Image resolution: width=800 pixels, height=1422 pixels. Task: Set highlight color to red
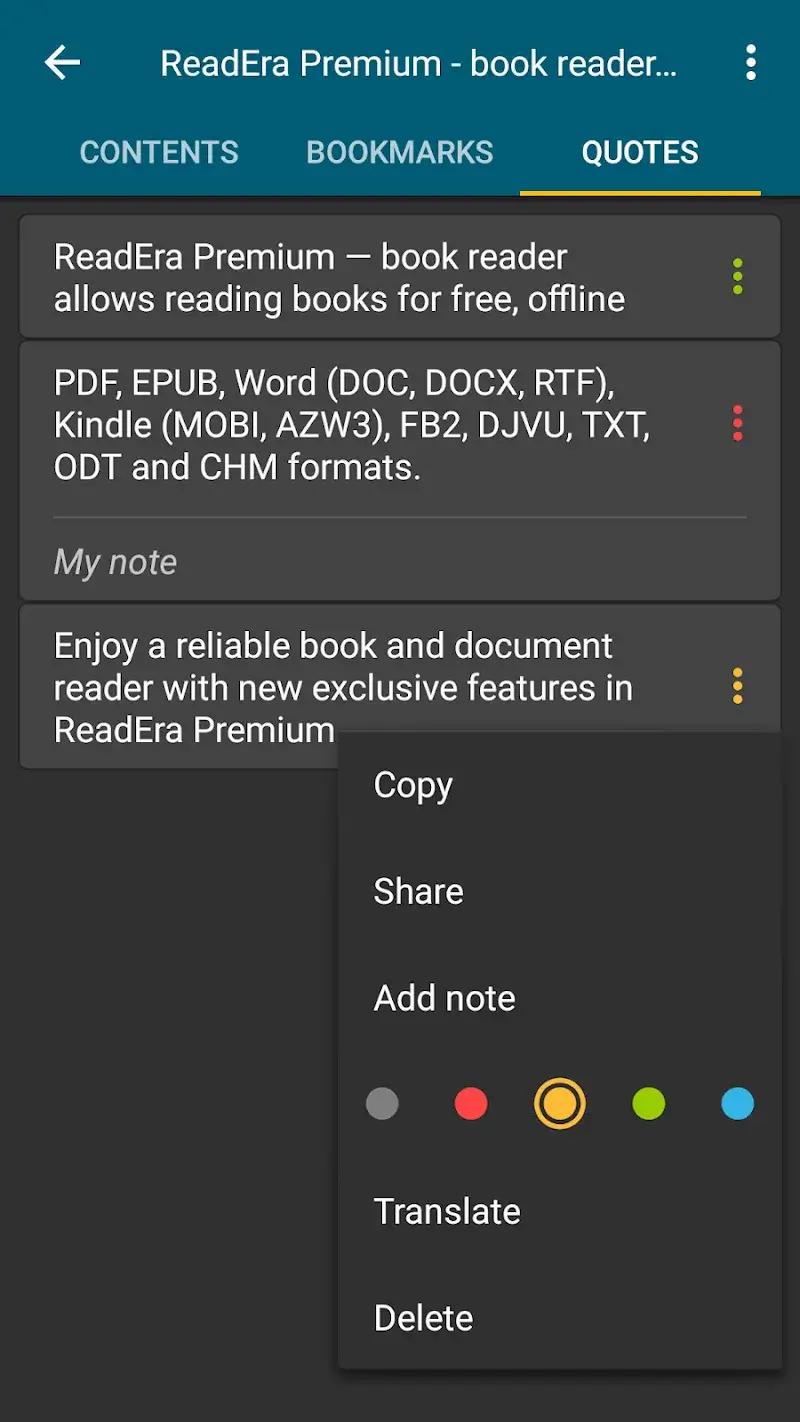tap(471, 1104)
